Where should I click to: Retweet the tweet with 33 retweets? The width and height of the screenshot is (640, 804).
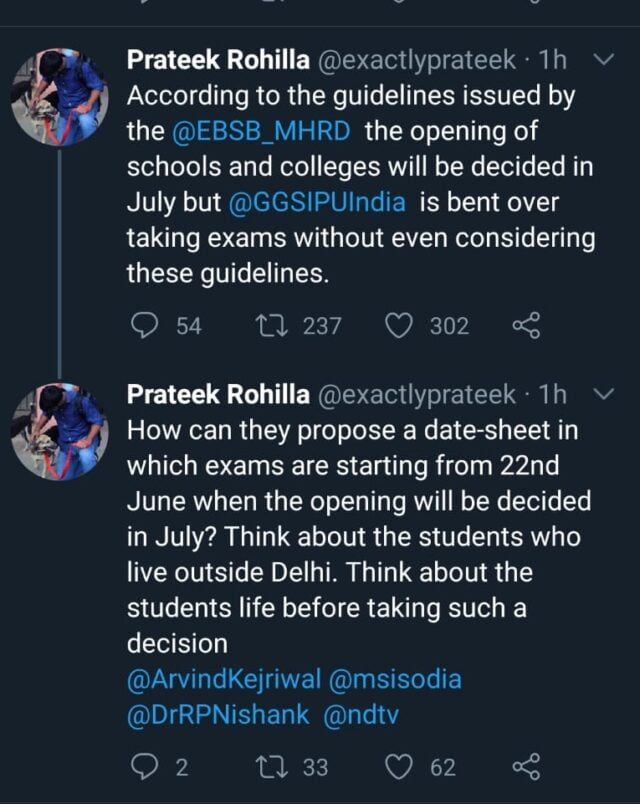(x=270, y=767)
